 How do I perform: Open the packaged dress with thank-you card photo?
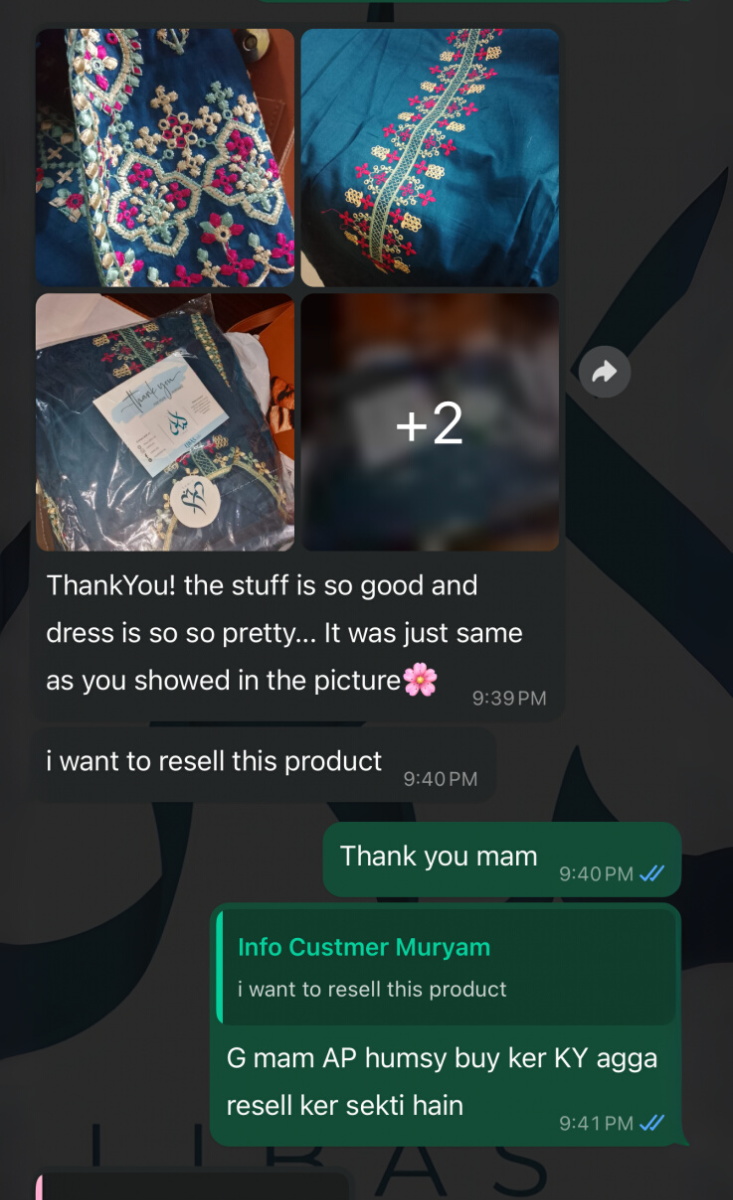click(x=165, y=422)
